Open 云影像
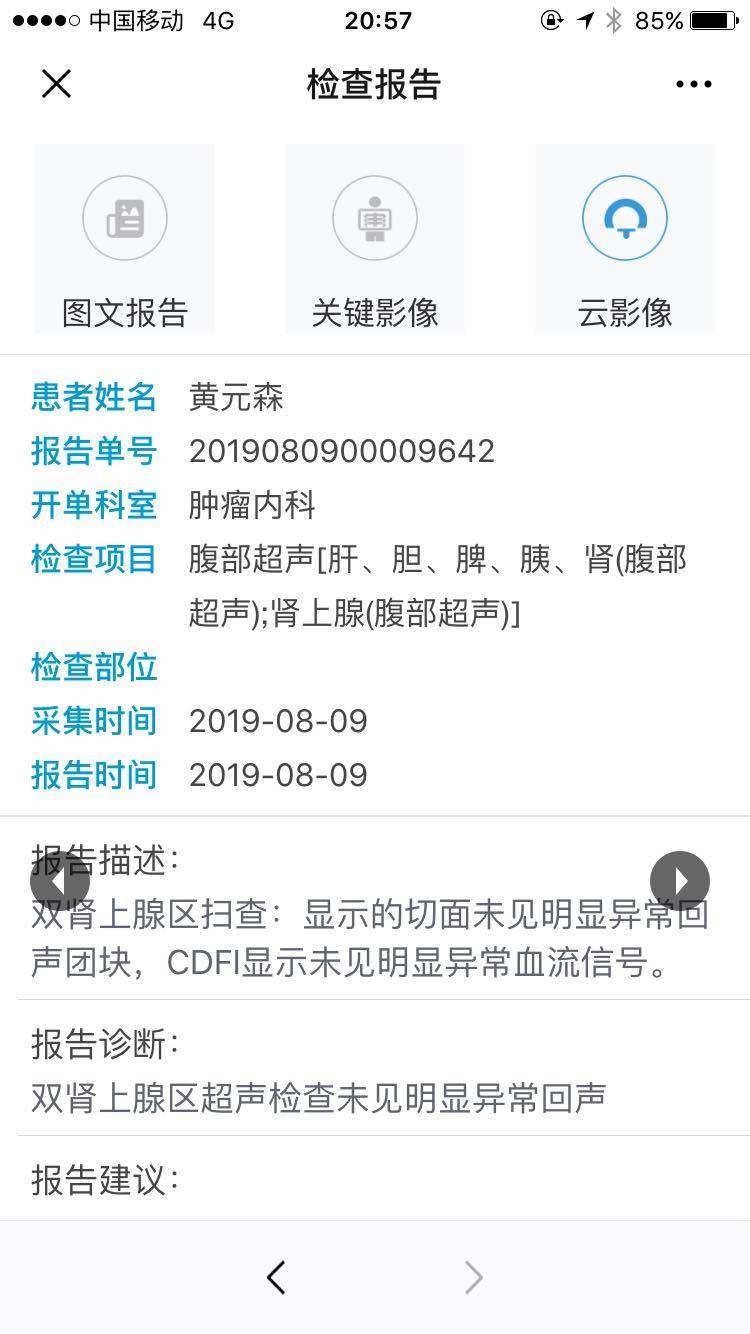The width and height of the screenshot is (750, 1334). (625, 240)
